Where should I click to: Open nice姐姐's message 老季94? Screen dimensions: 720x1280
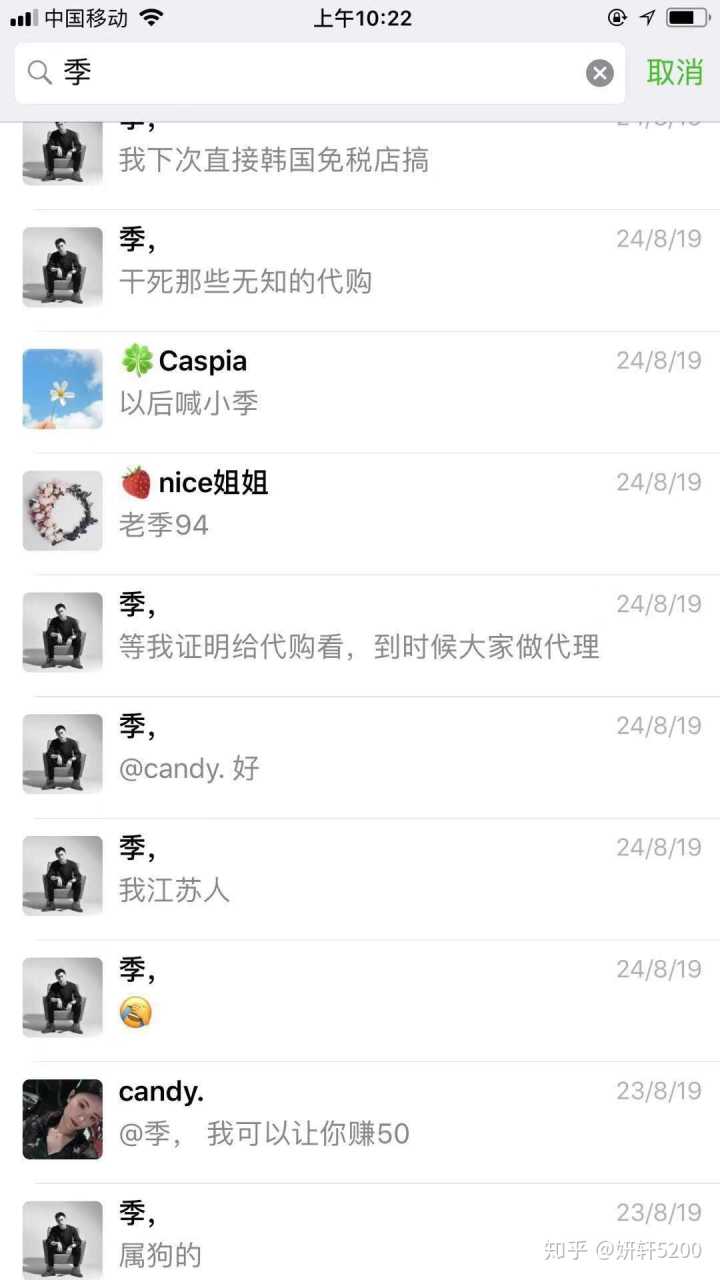(x=360, y=512)
